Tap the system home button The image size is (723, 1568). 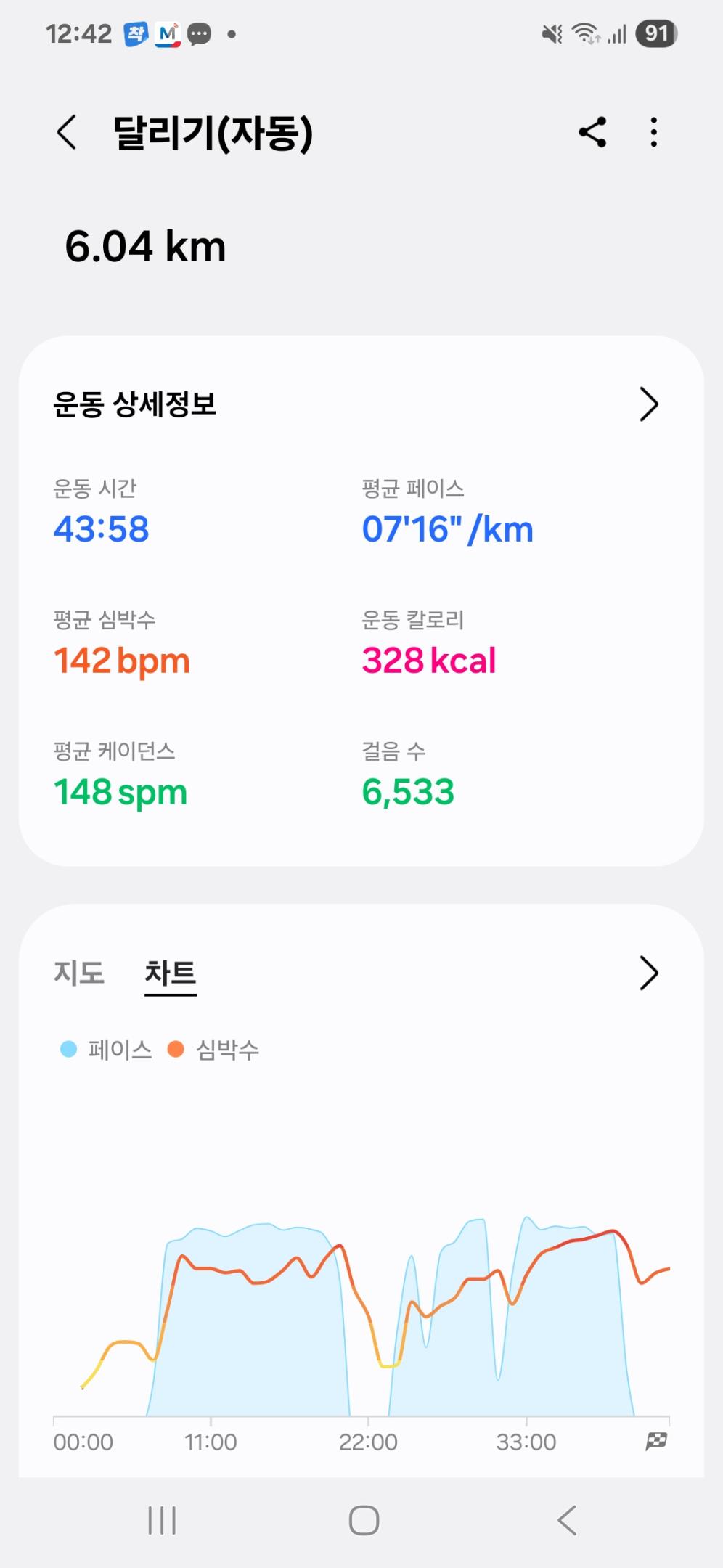click(364, 1520)
